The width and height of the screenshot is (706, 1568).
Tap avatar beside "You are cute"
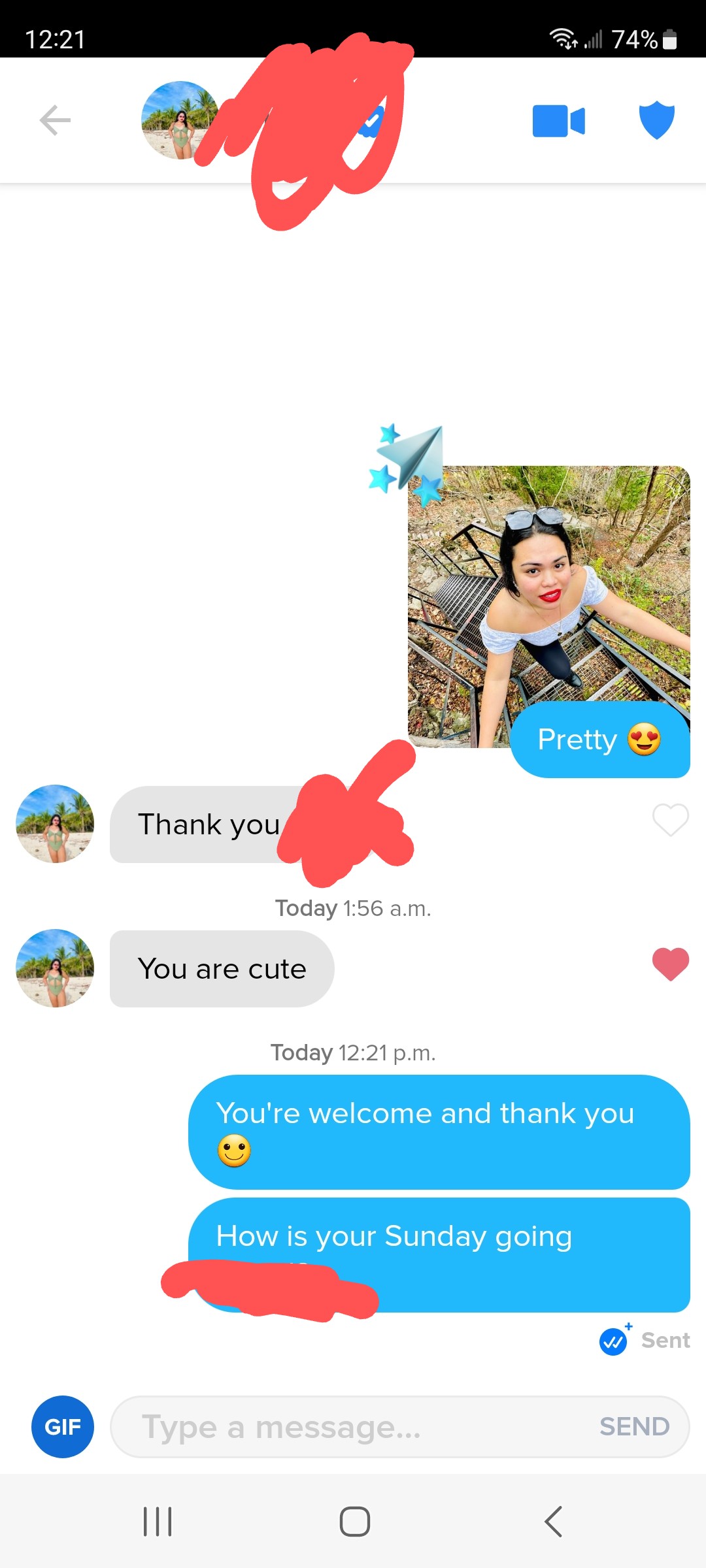point(55,968)
